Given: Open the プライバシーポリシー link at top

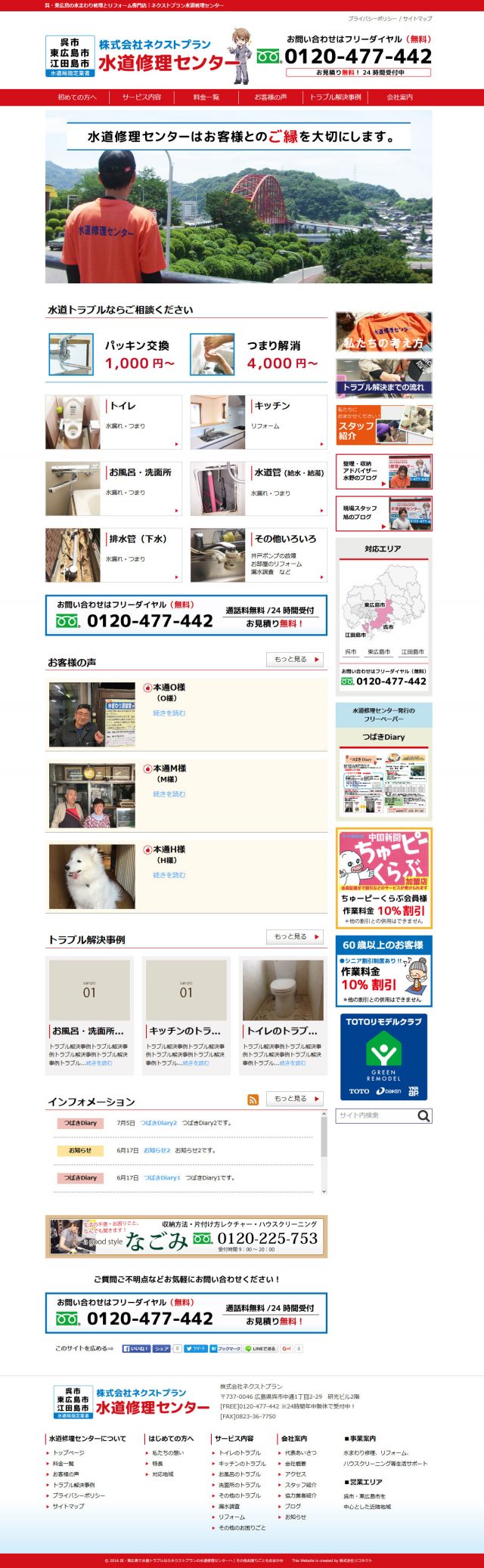Looking at the screenshot, I should point(372,18).
